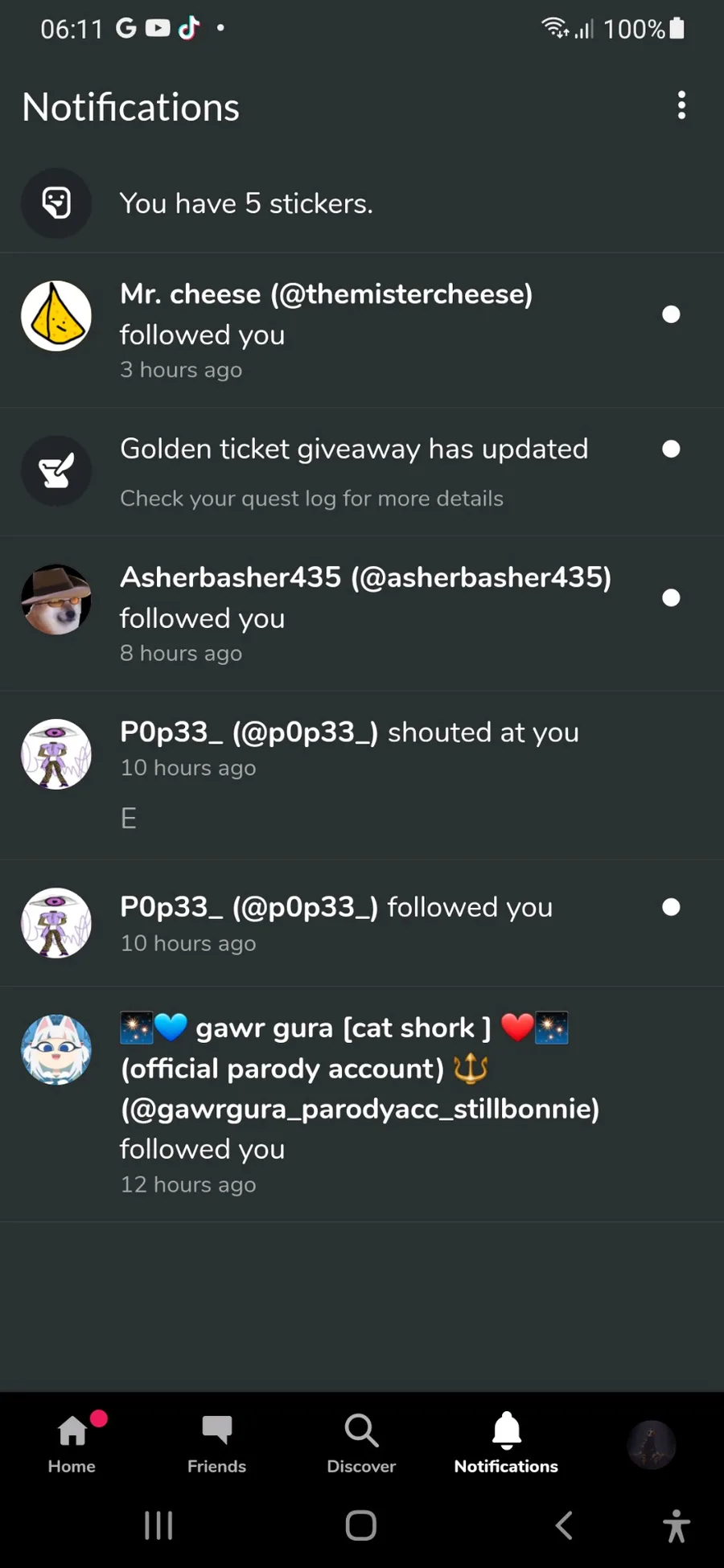Show recent apps from the navigation bar

click(x=158, y=1525)
